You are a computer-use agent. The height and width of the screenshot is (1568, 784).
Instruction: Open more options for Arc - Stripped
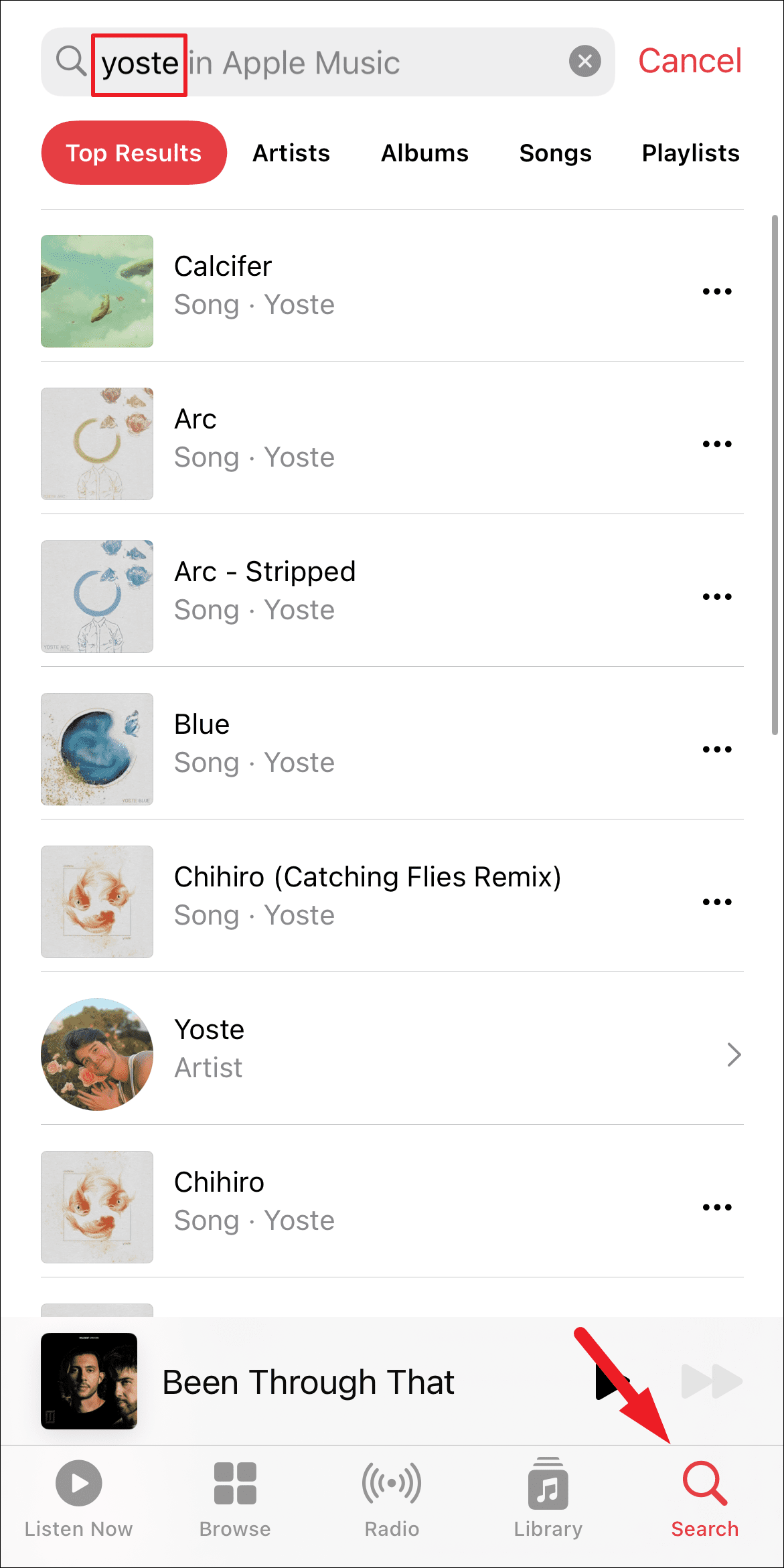click(x=716, y=597)
